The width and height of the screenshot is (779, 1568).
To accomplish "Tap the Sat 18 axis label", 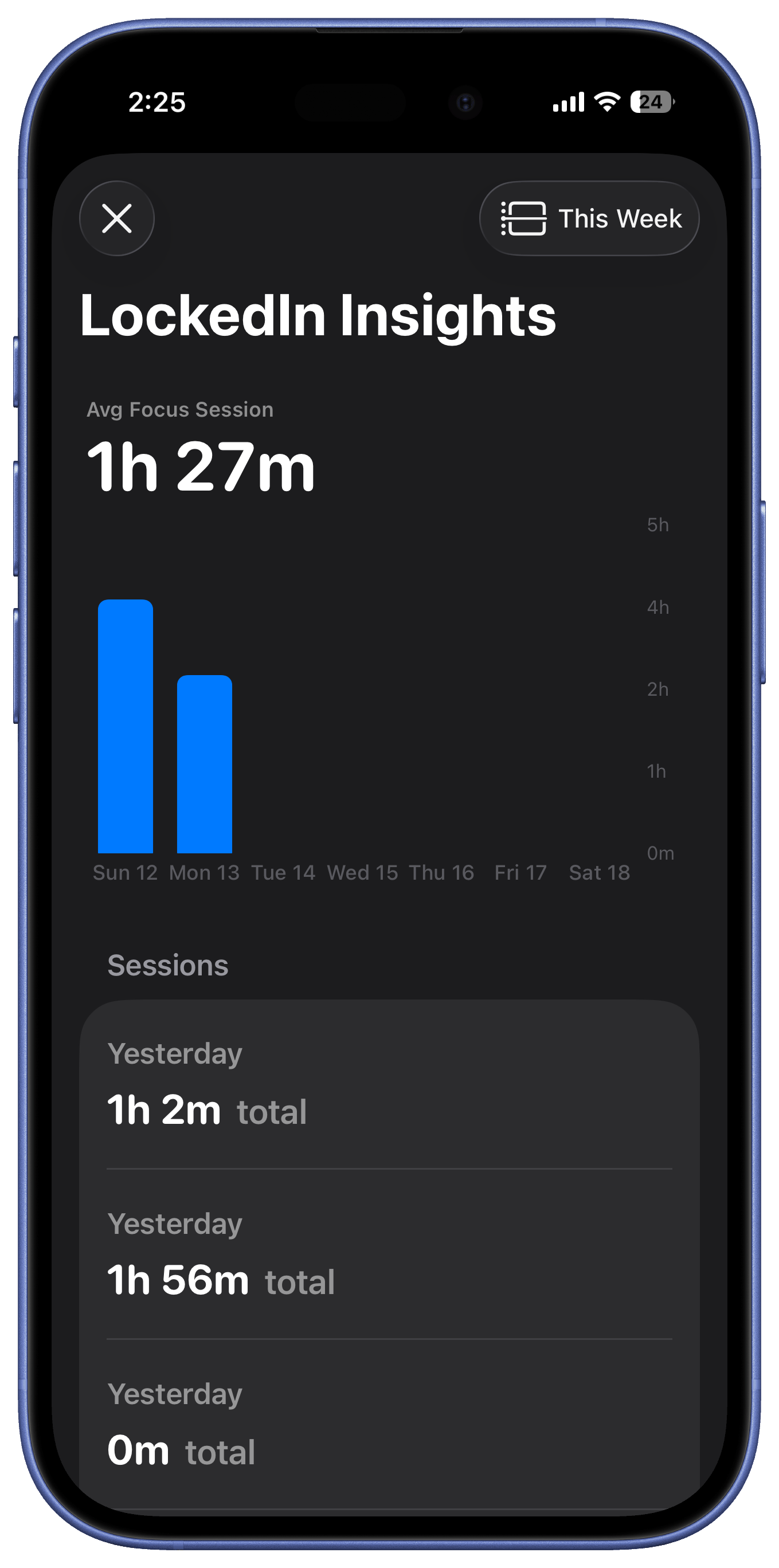I will [x=599, y=872].
